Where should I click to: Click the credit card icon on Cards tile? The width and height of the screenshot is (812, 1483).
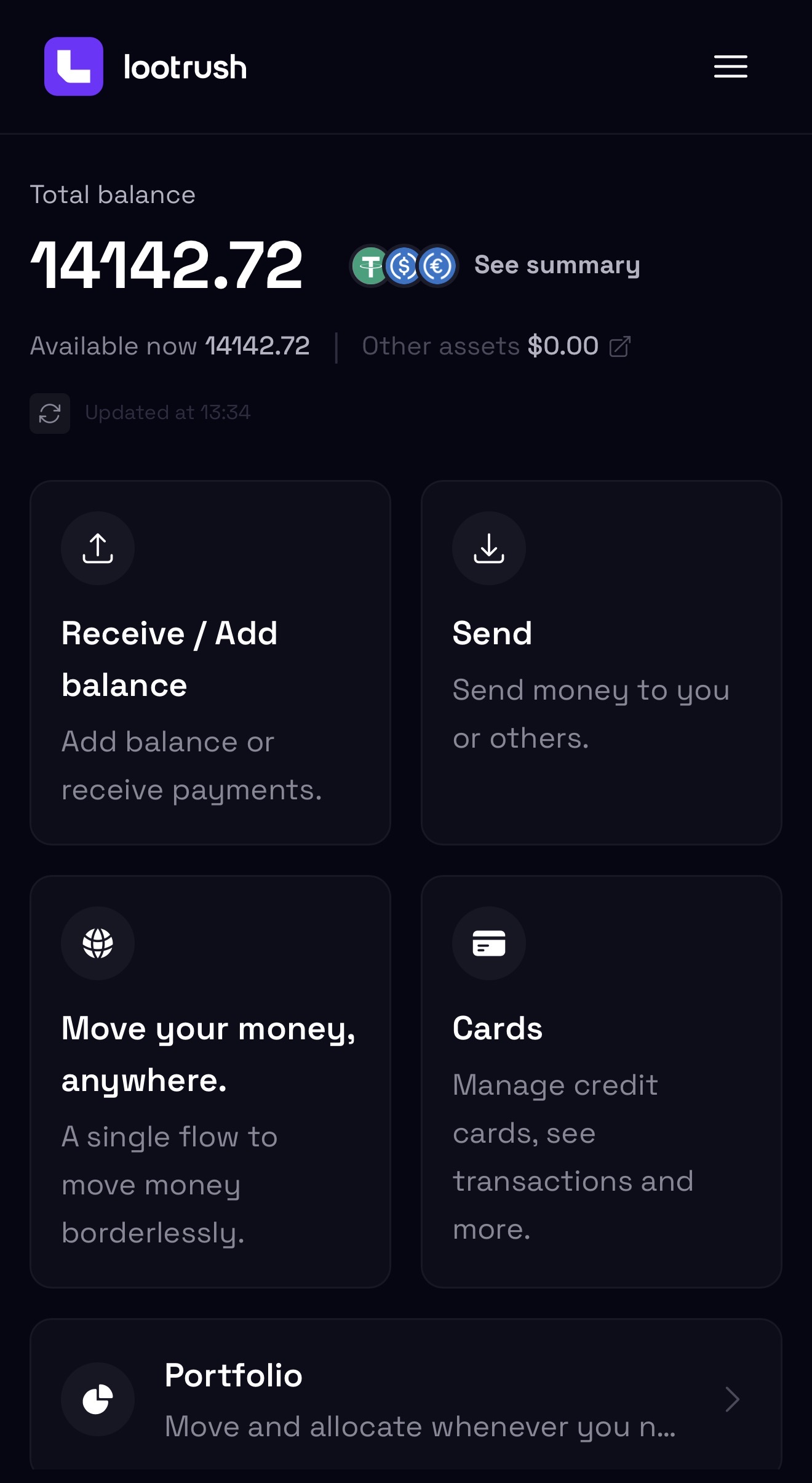pos(489,943)
